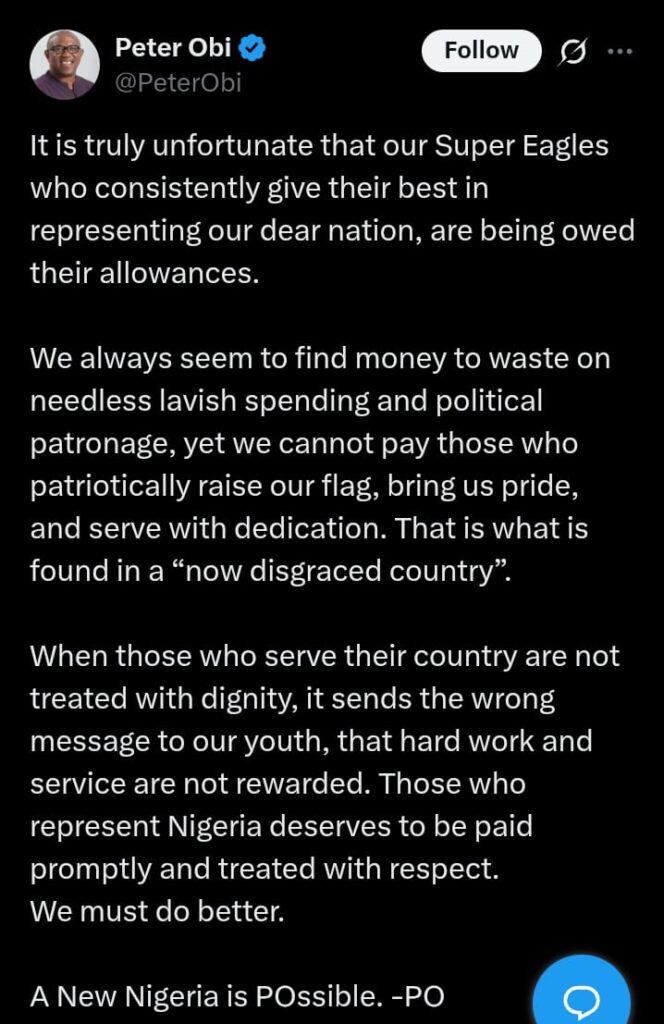
Task: Follow Peter Obi's account
Action: (x=481, y=51)
